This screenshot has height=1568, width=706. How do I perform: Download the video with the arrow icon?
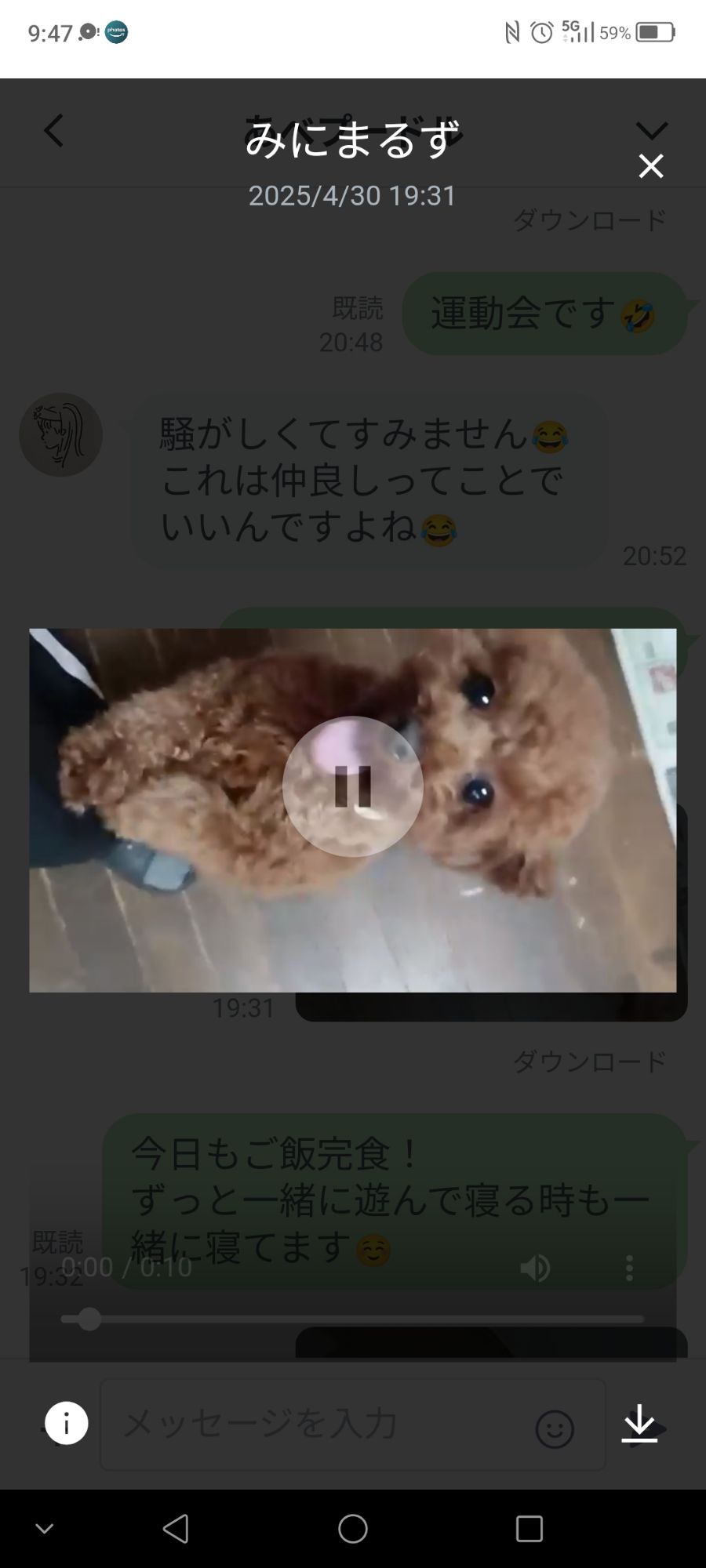639,1423
